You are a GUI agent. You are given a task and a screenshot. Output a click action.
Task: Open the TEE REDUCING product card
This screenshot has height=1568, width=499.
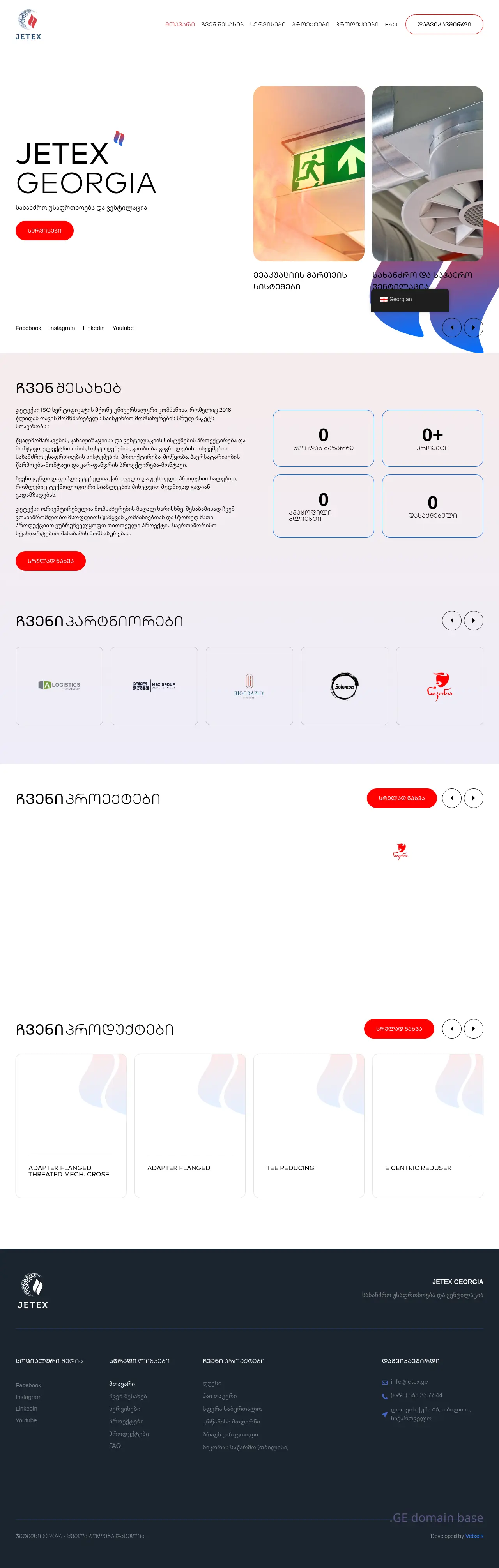[308, 1126]
